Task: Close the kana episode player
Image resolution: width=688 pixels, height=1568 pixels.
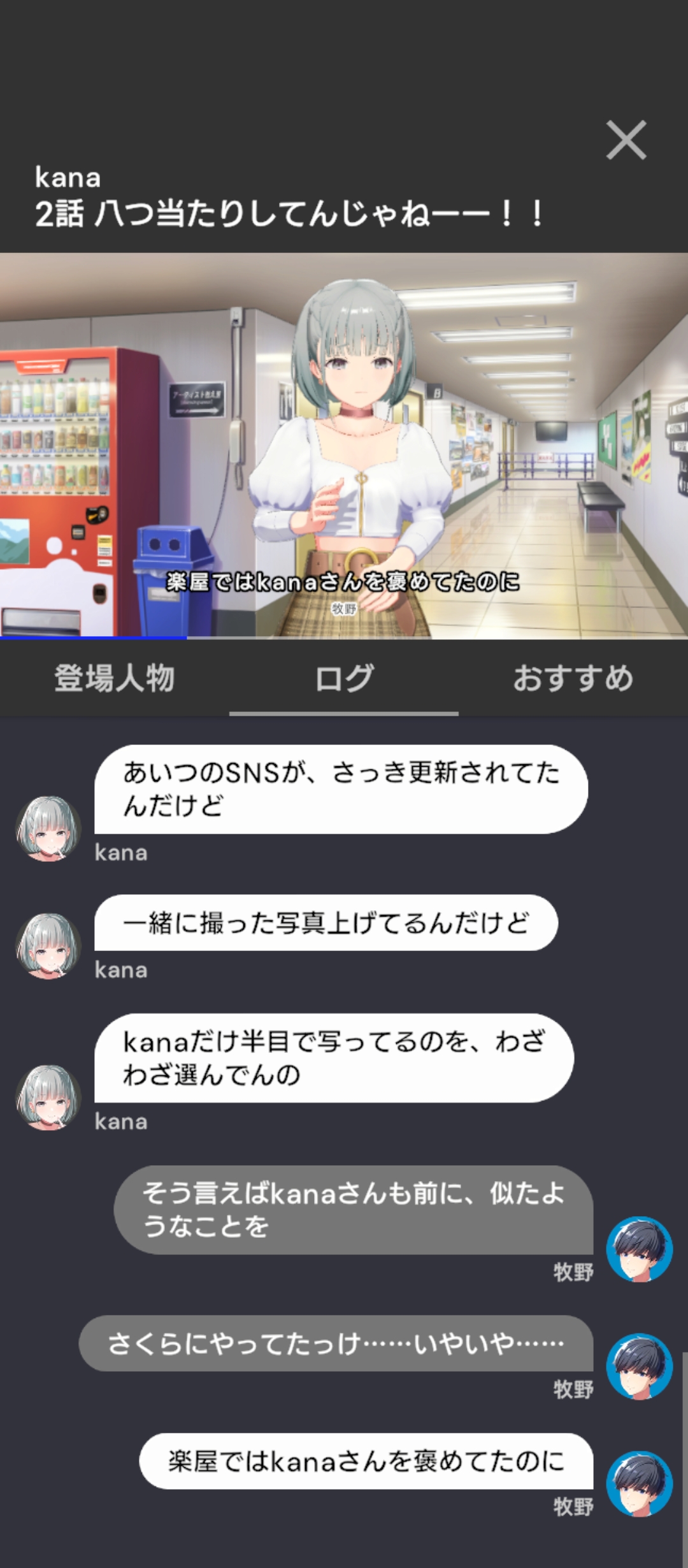Action: coord(626,140)
